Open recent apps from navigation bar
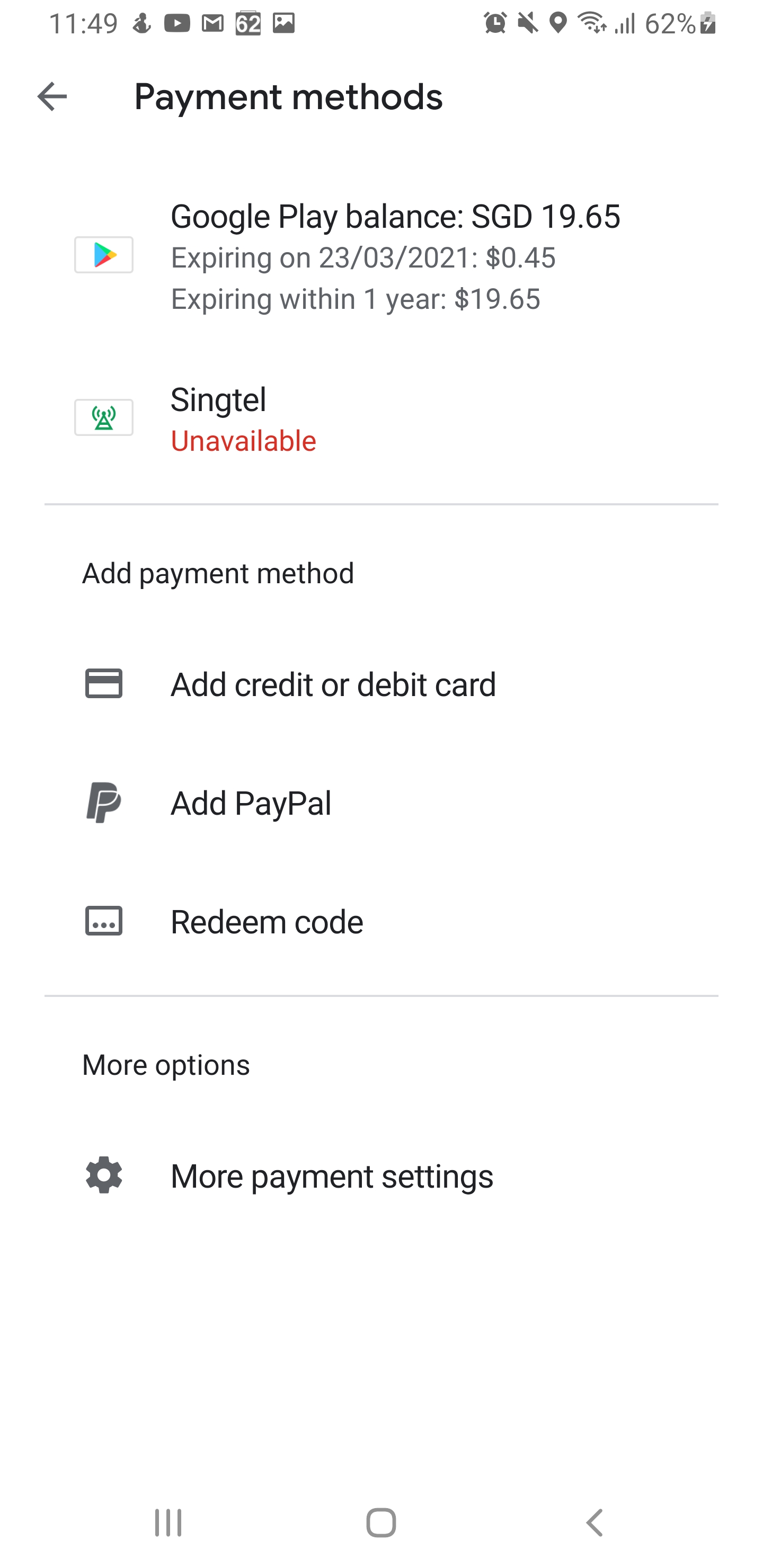This screenshot has height=1568, width=763. pos(168,1523)
